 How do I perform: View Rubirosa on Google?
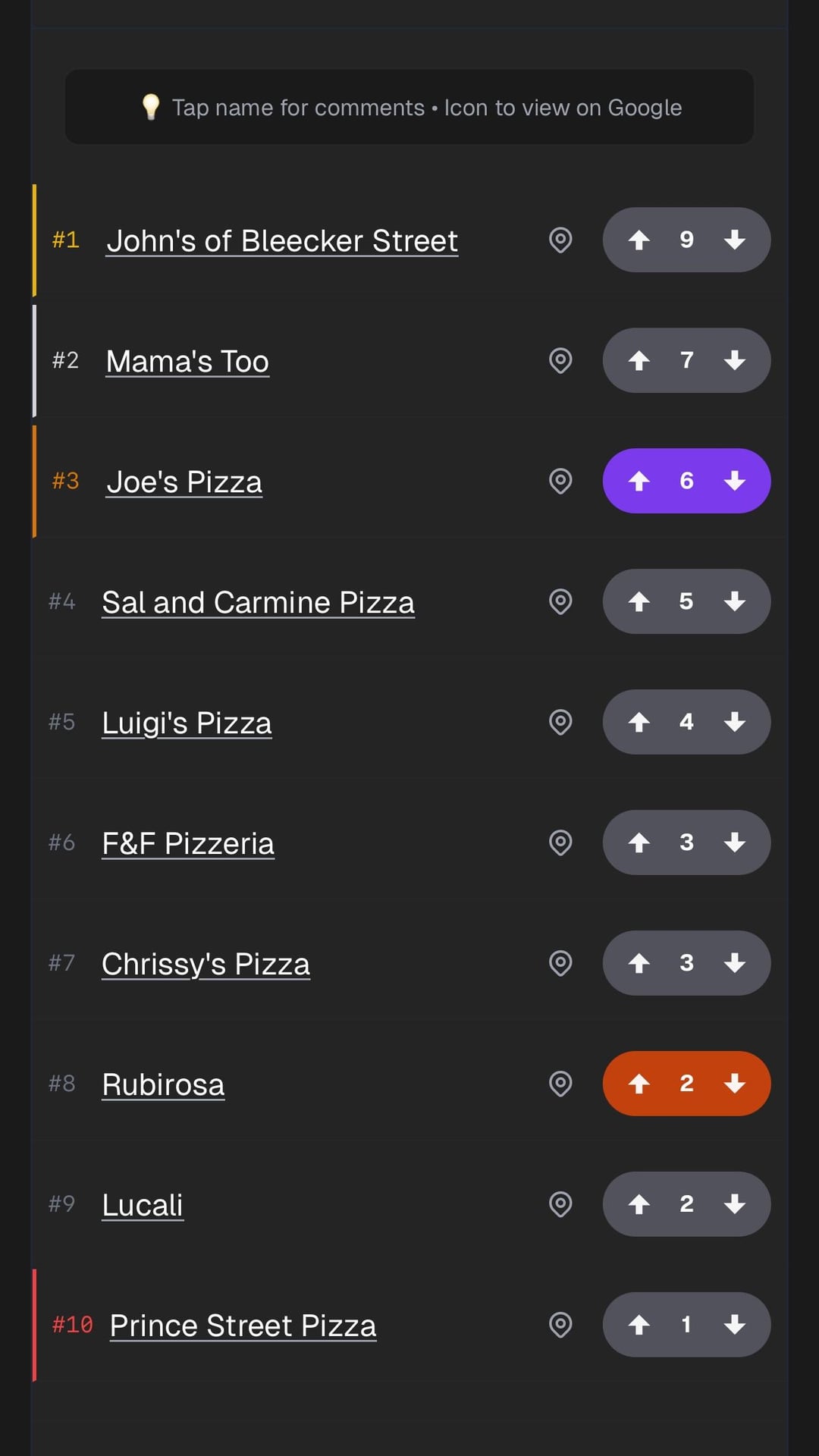pyautogui.click(x=560, y=1084)
